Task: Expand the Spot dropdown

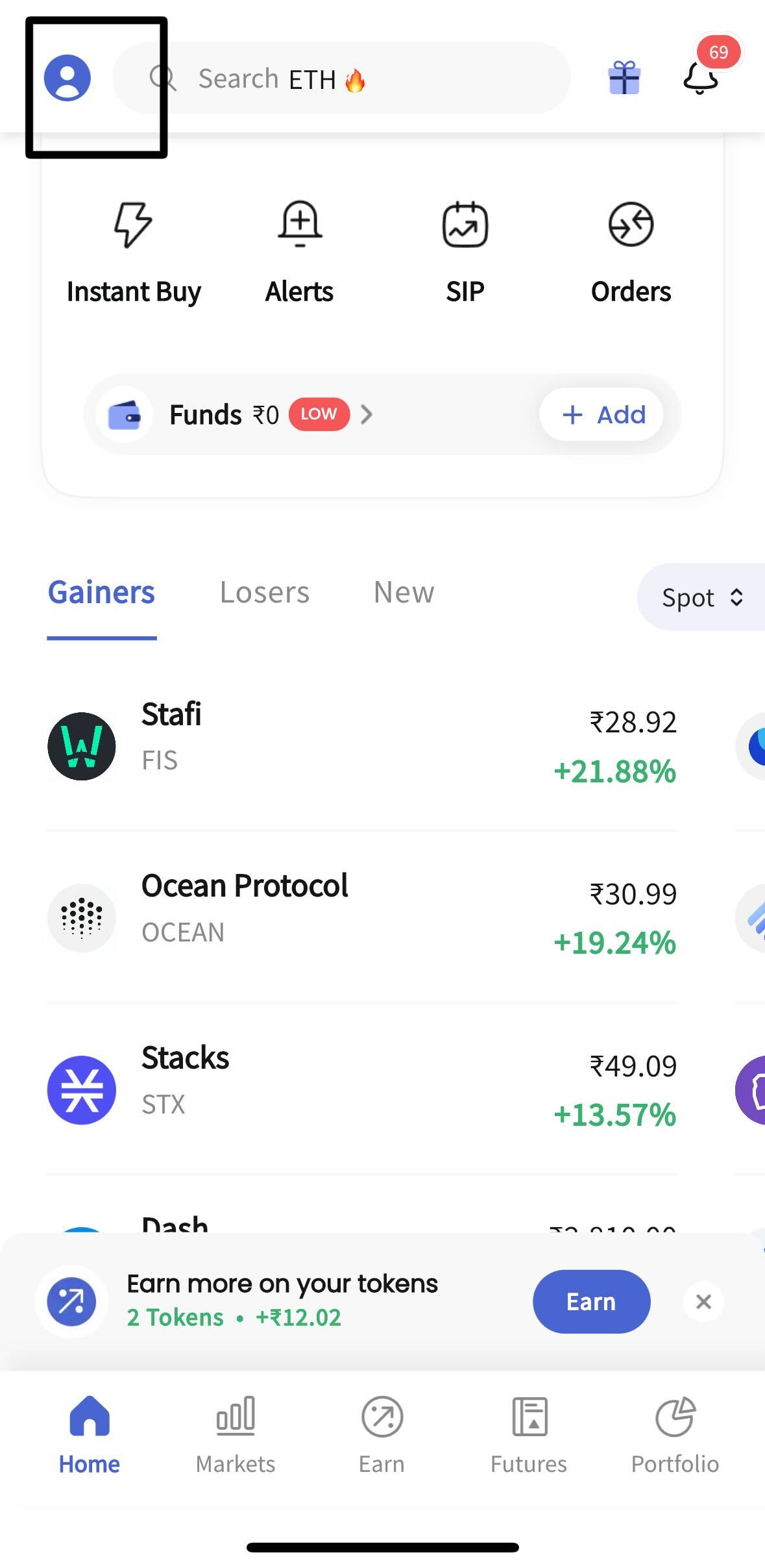Action: pos(702,597)
